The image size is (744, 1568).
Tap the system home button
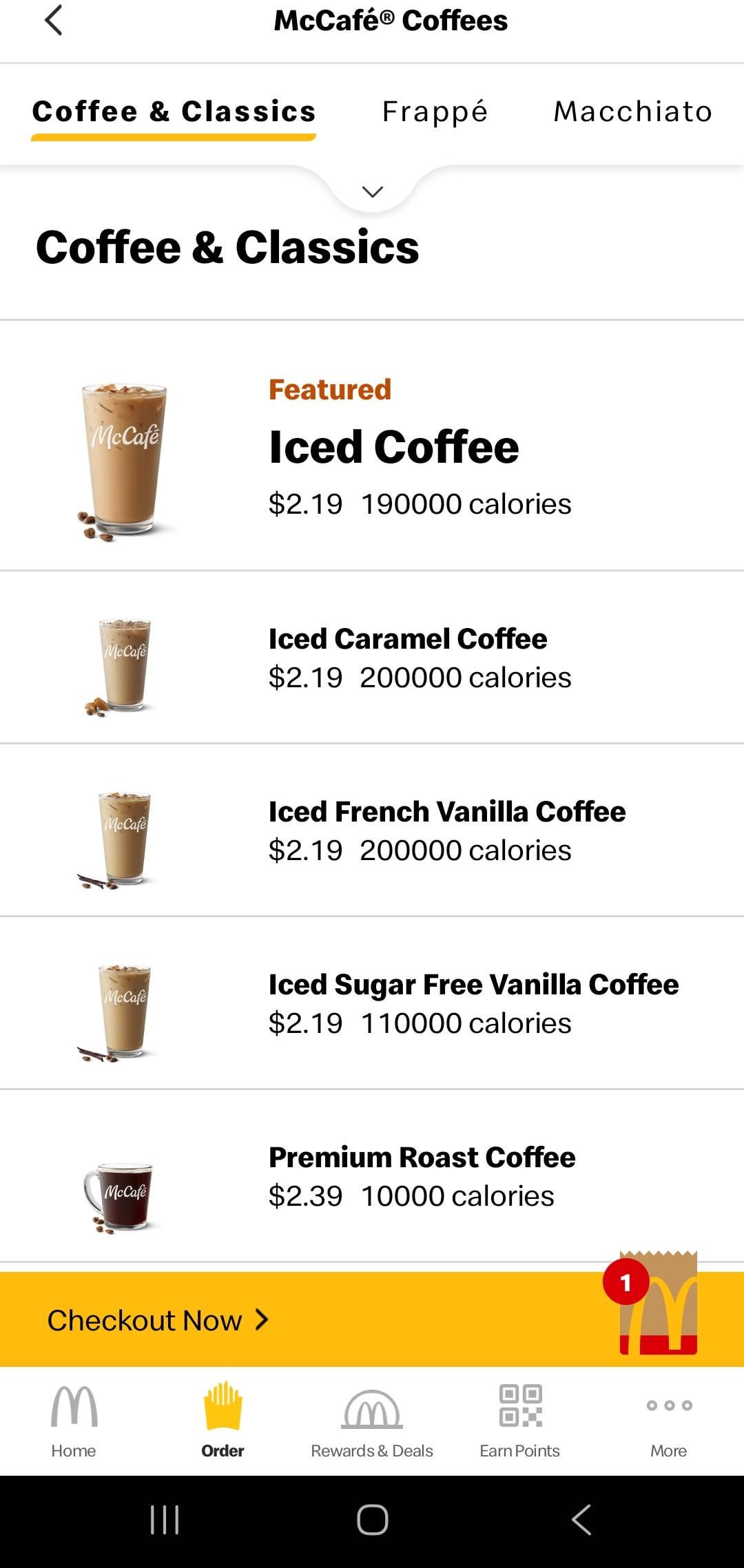coord(372,1520)
